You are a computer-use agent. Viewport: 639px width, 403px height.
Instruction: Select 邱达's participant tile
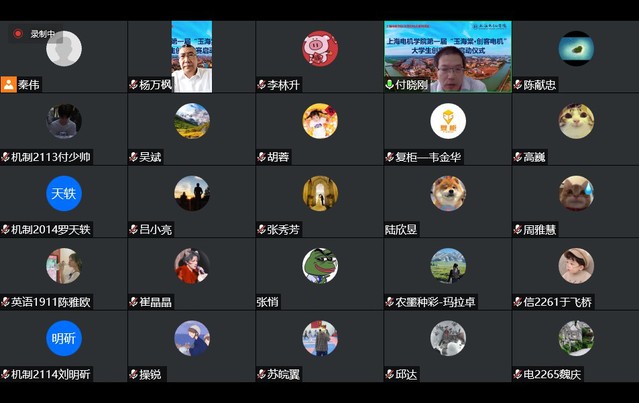(447, 343)
